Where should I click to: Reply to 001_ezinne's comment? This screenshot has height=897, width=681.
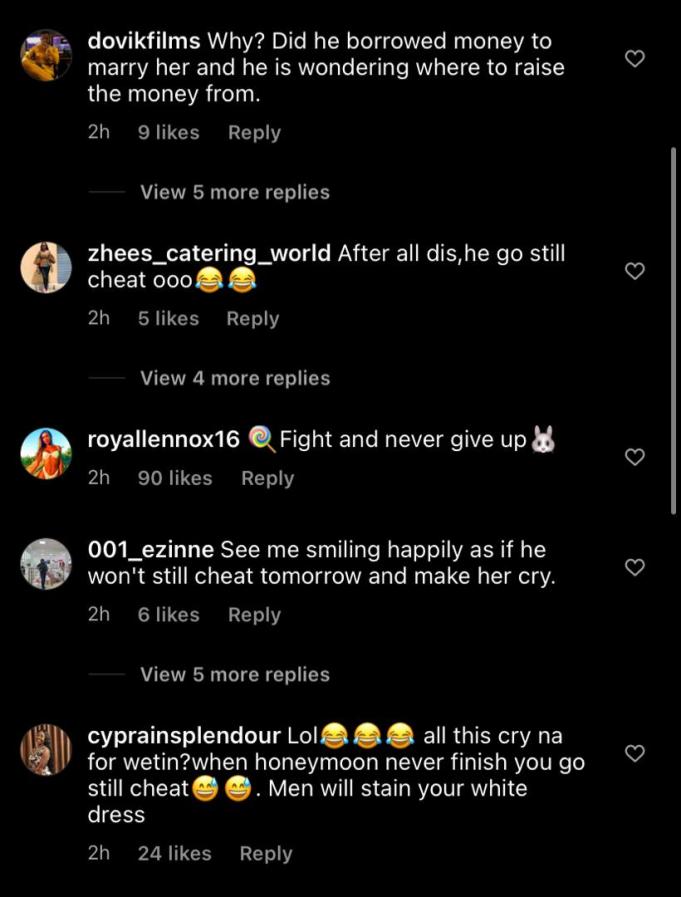[254, 615]
